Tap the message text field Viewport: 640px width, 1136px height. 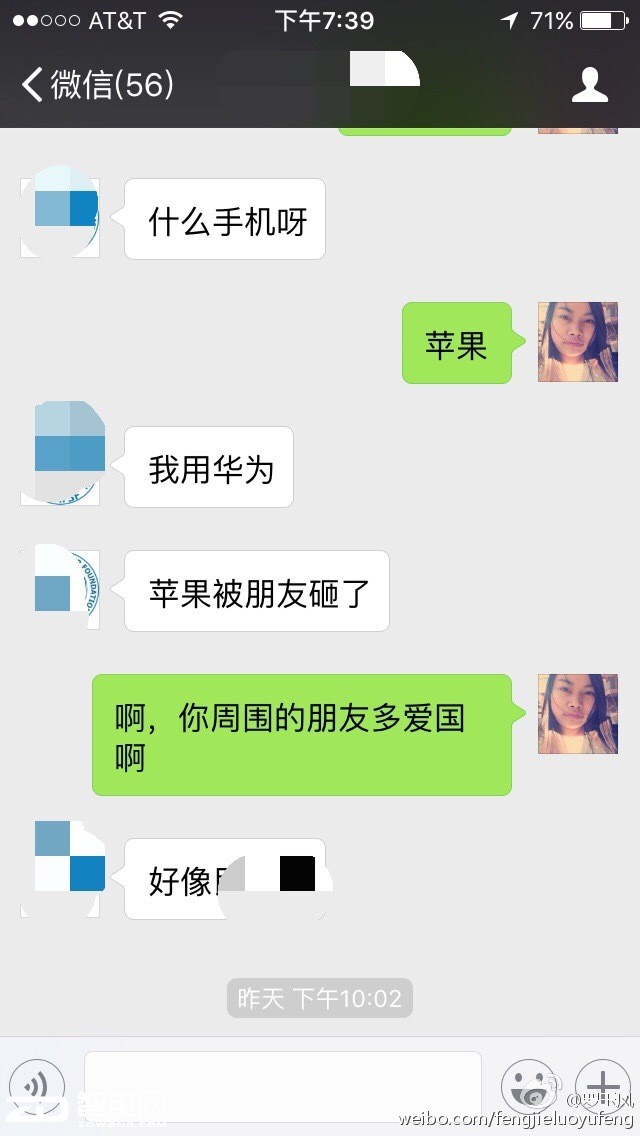pos(283,1086)
